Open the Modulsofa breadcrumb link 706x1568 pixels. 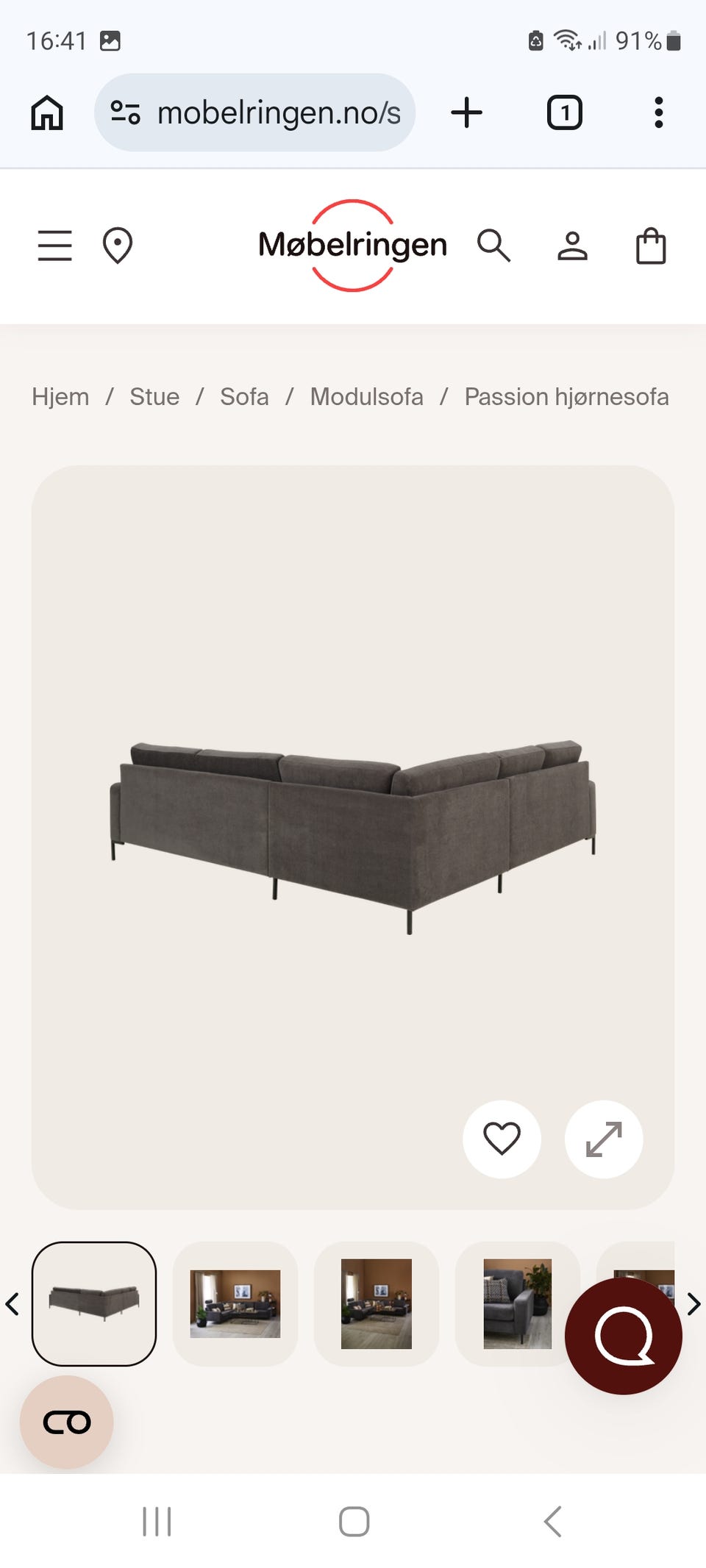coord(366,397)
